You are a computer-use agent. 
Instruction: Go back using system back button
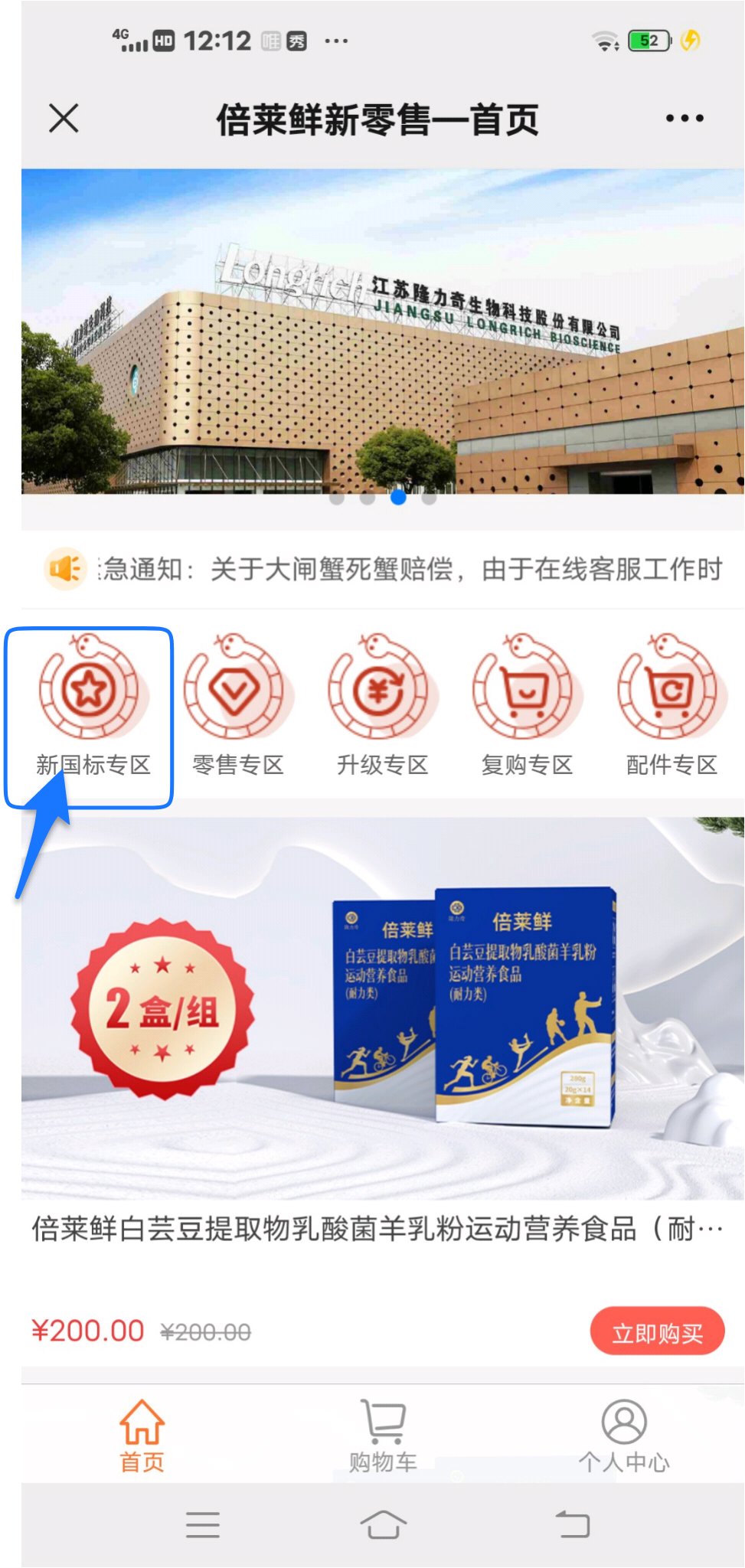pyautogui.click(x=572, y=1524)
